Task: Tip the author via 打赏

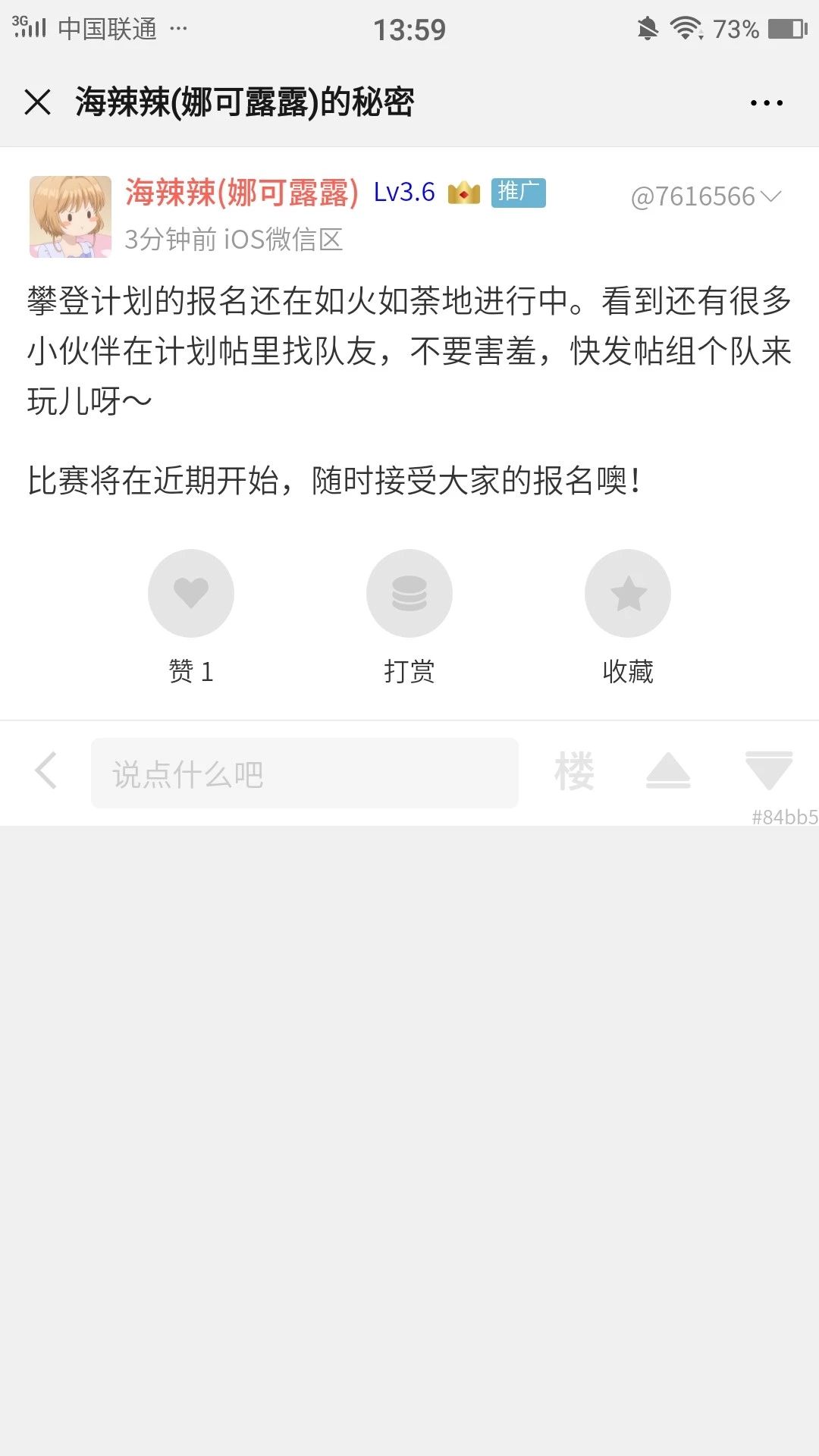Action: click(x=409, y=593)
